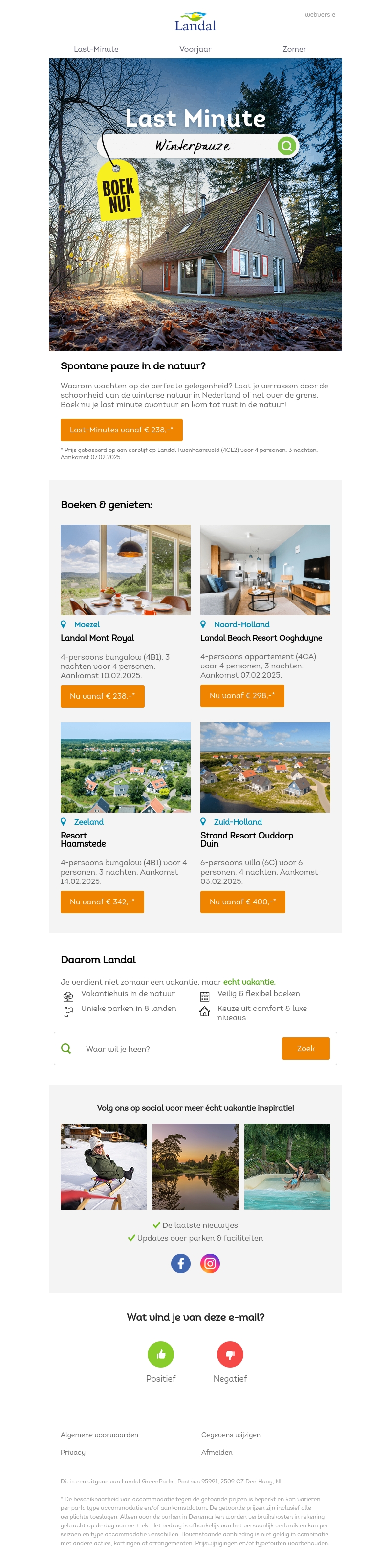Open Algemene voorwaarden link
This screenshot has width=391, height=1568.
pyautogui.click(x=99, y=1435)
